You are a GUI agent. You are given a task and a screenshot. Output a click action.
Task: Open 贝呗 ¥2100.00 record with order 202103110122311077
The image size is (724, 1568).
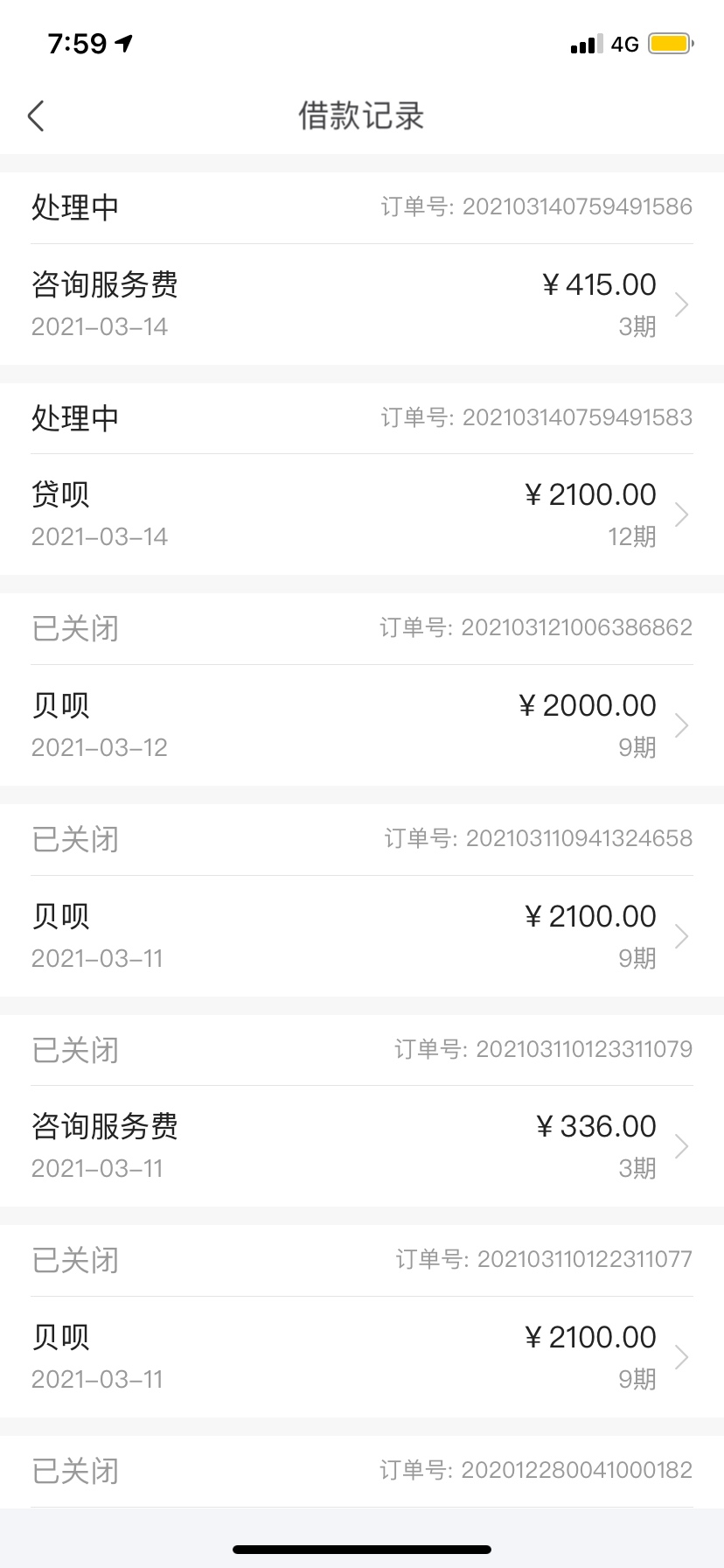coord(362,1357)
